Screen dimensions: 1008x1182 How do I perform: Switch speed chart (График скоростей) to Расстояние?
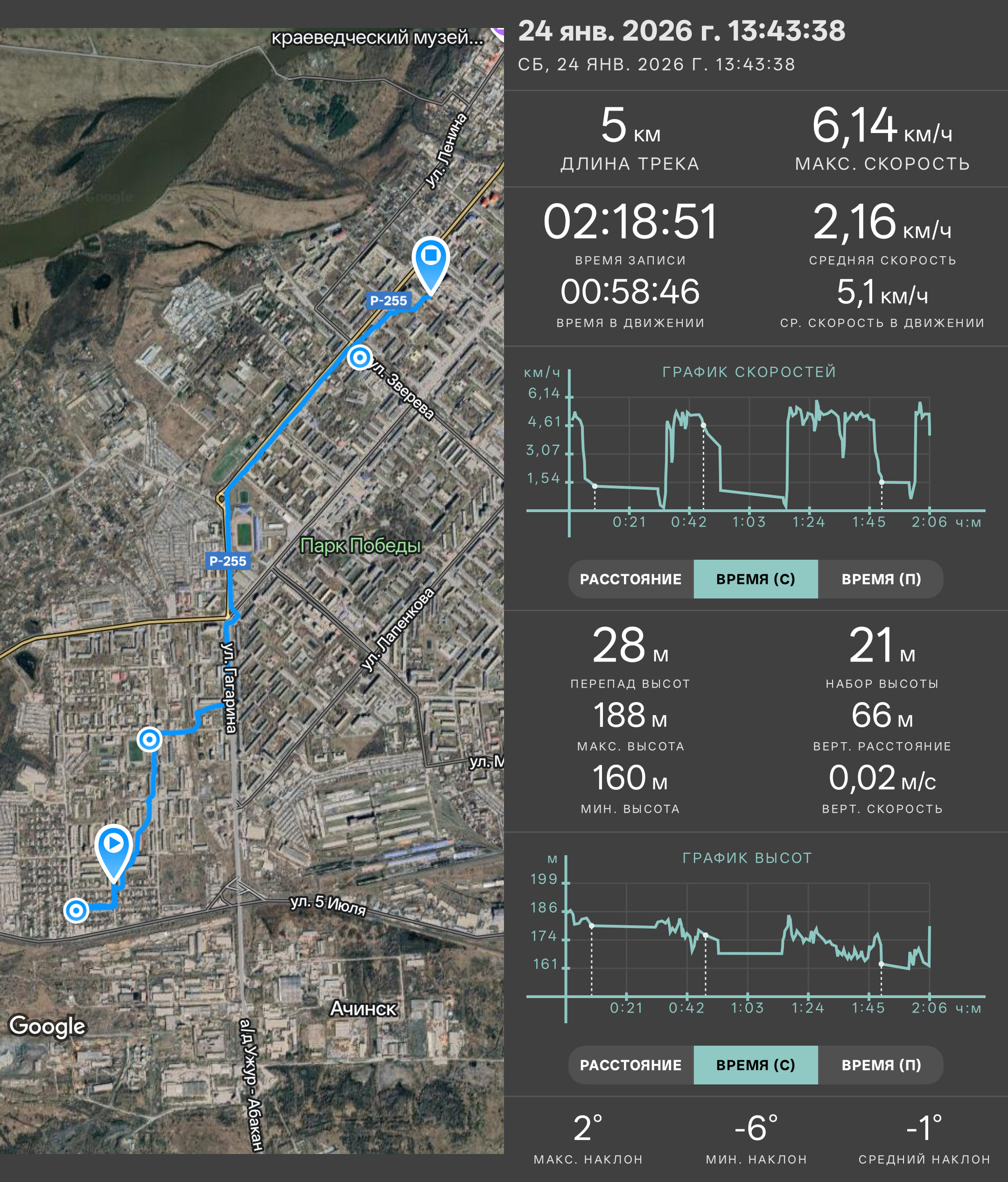630,579
